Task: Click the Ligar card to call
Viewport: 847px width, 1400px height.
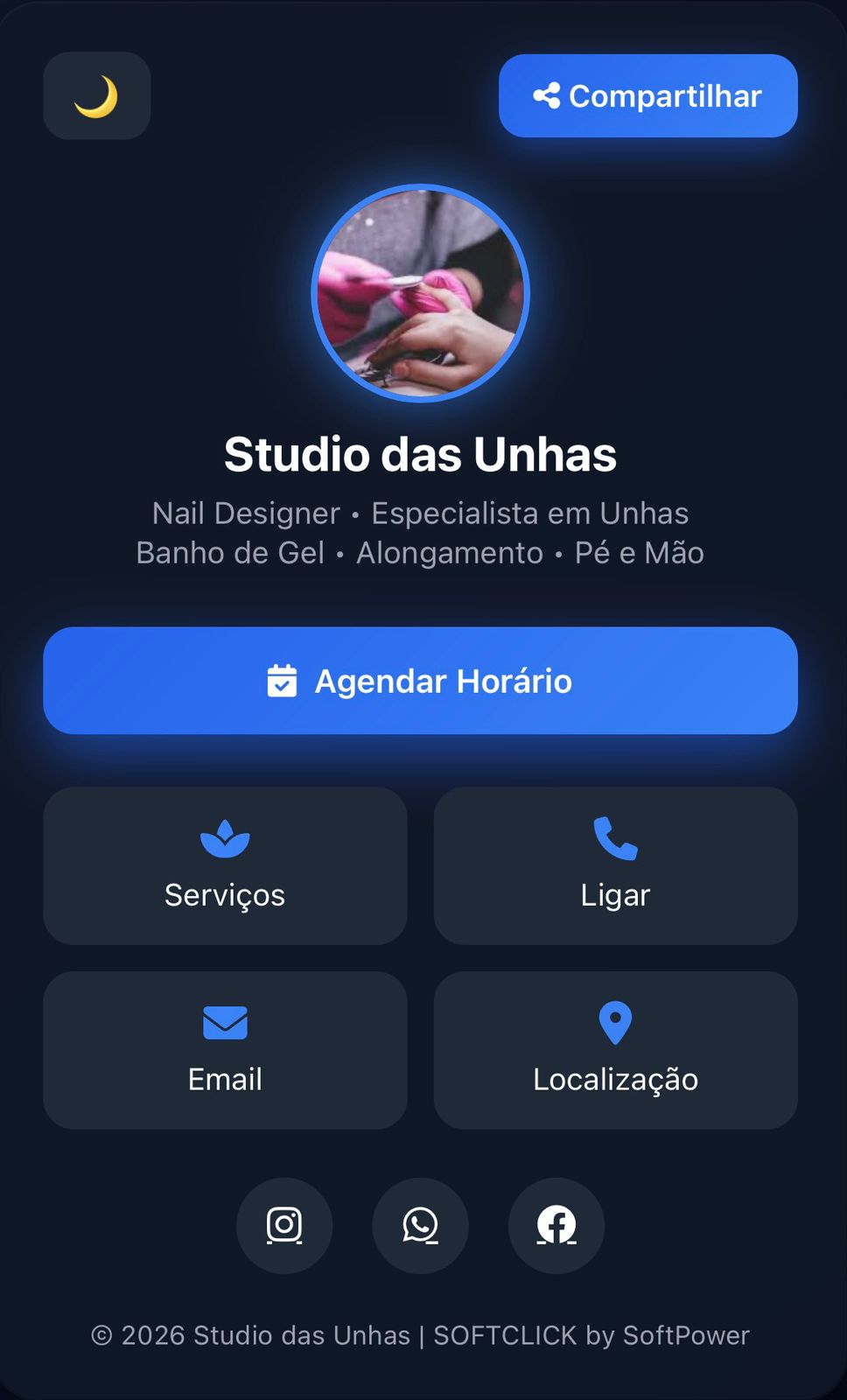Action: (x=615, y=866)
